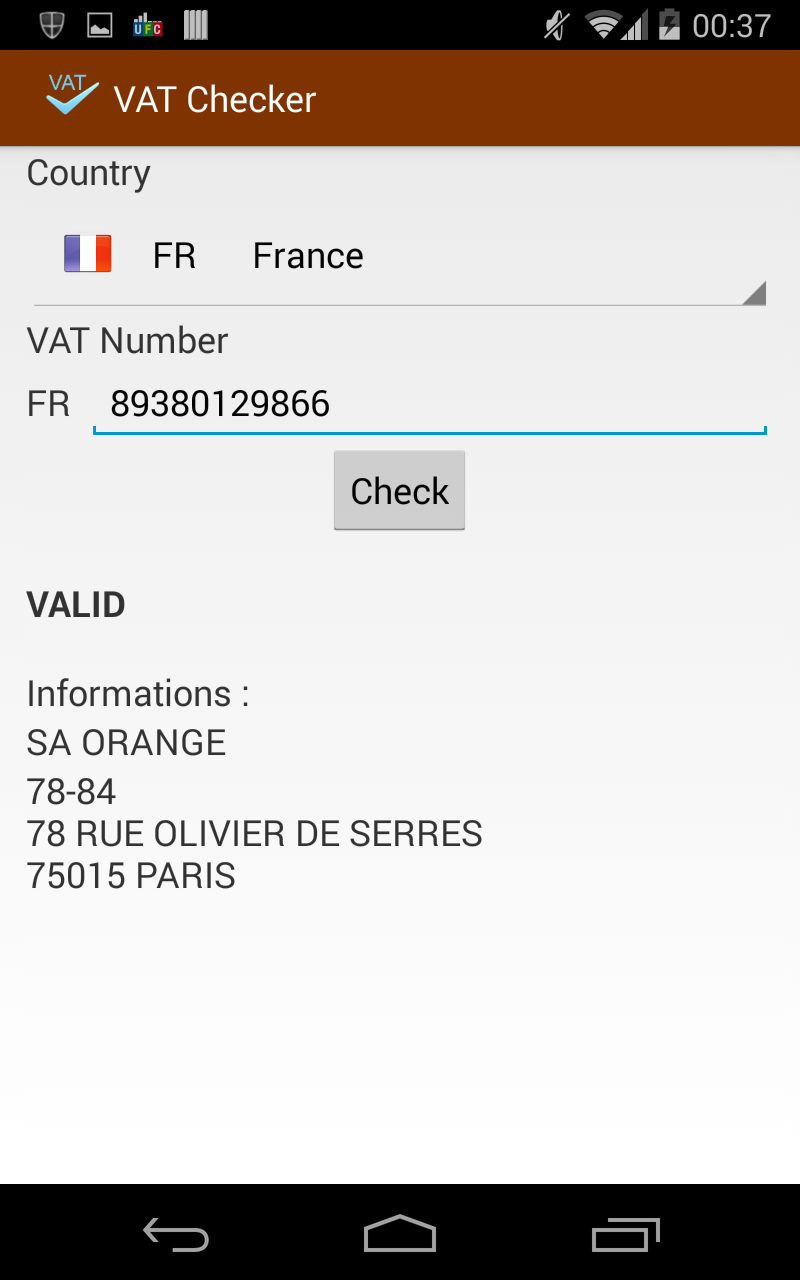Open the UFC notification icon
The height and width of the screenshot is (1280, 800).
point(146,24)
